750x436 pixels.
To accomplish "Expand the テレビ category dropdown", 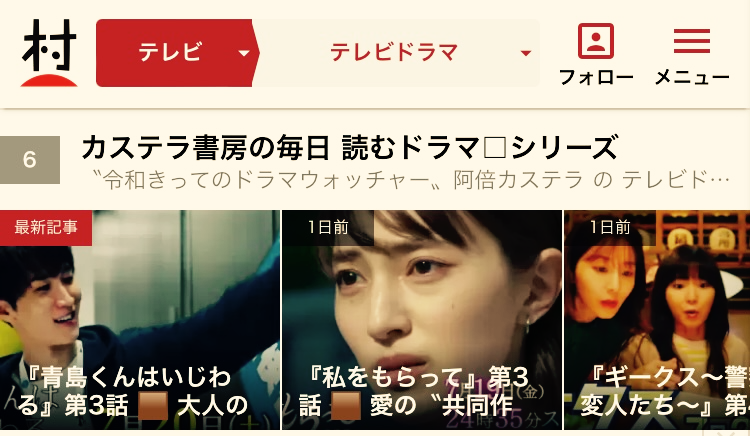I will click(x=176, y=53).
